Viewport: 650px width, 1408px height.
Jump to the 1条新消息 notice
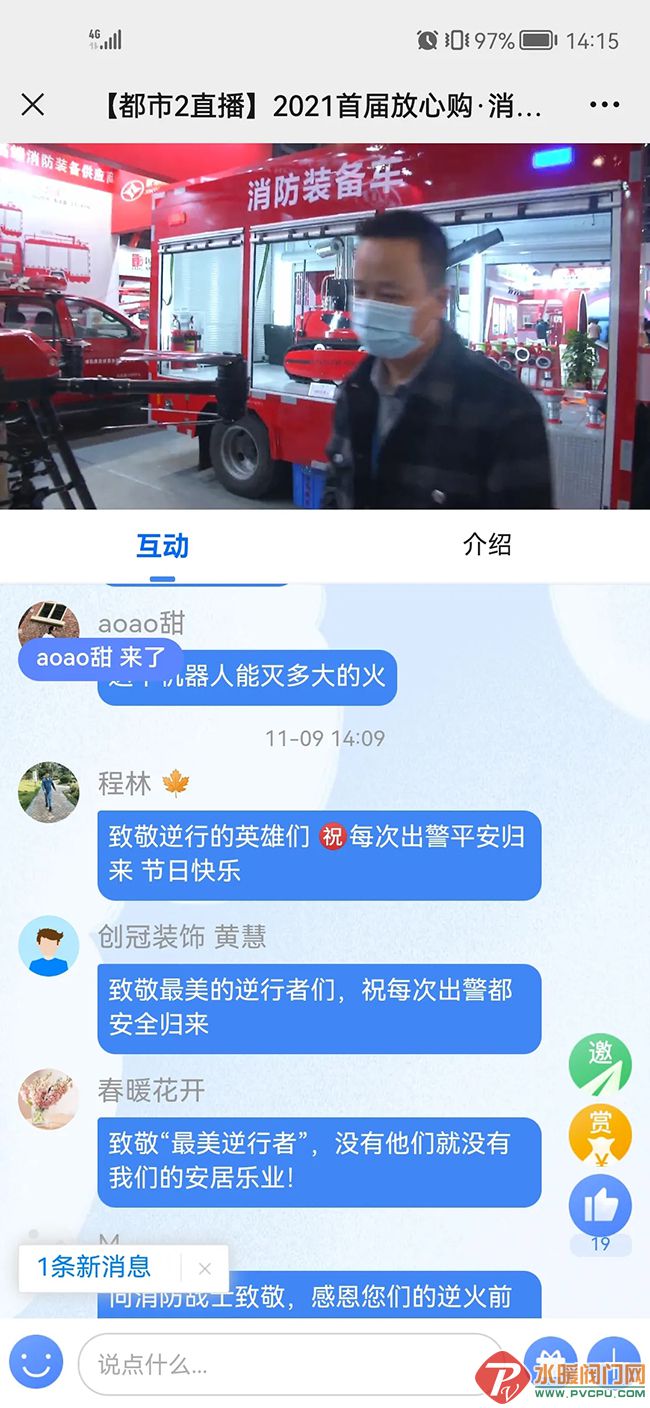tap(95, 1268)
